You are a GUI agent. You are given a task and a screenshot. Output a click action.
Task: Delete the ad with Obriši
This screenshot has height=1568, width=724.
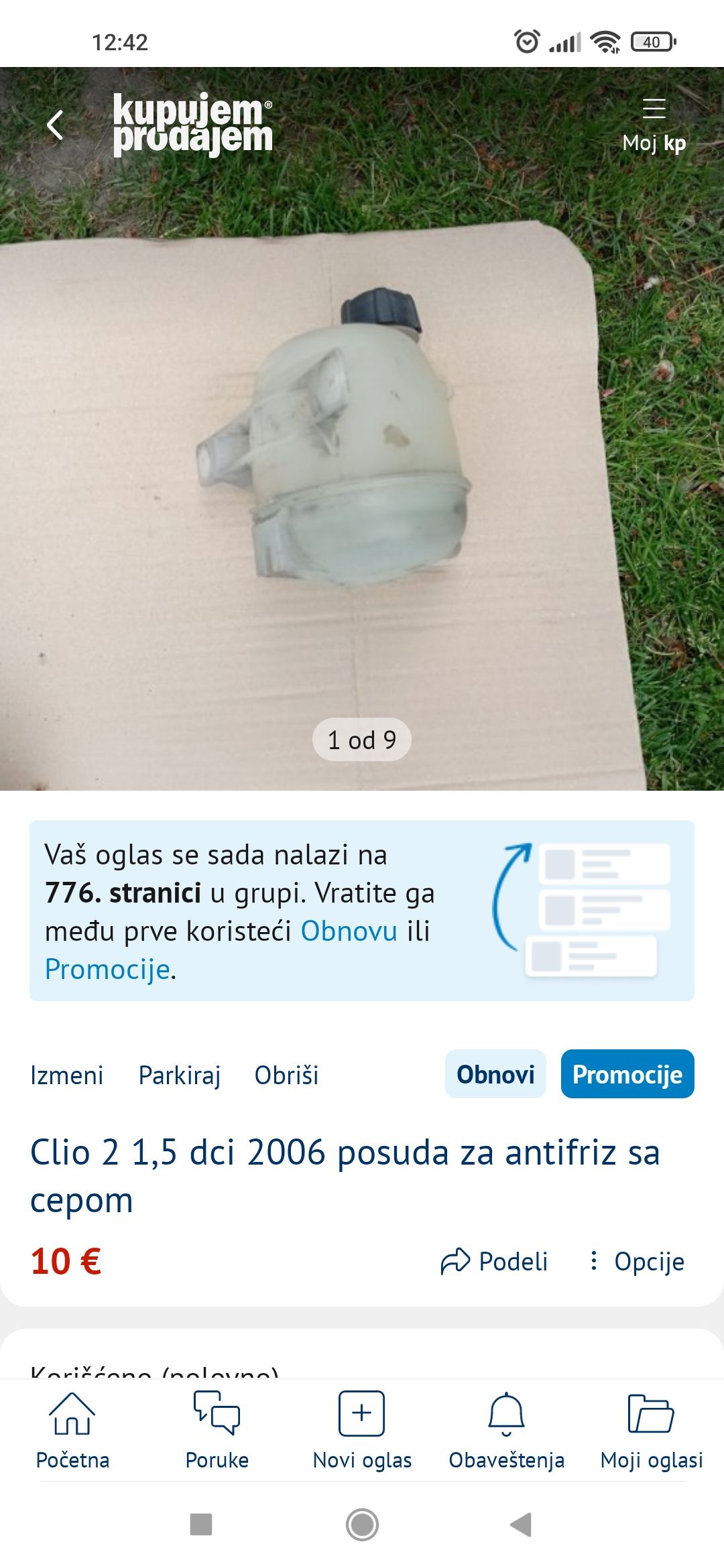point(286,1075)
